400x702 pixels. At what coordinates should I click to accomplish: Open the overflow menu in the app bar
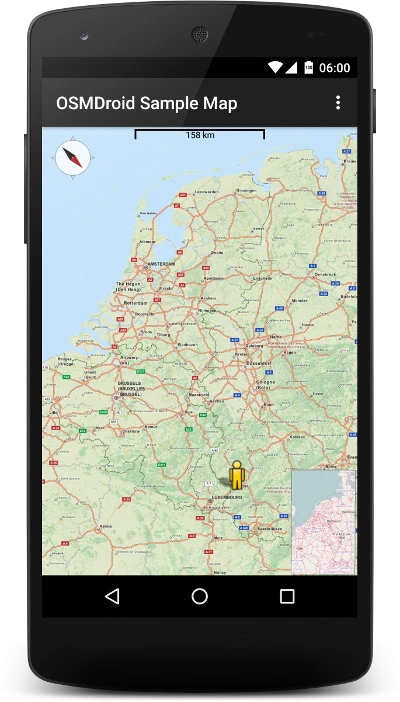tap(338, 103)
